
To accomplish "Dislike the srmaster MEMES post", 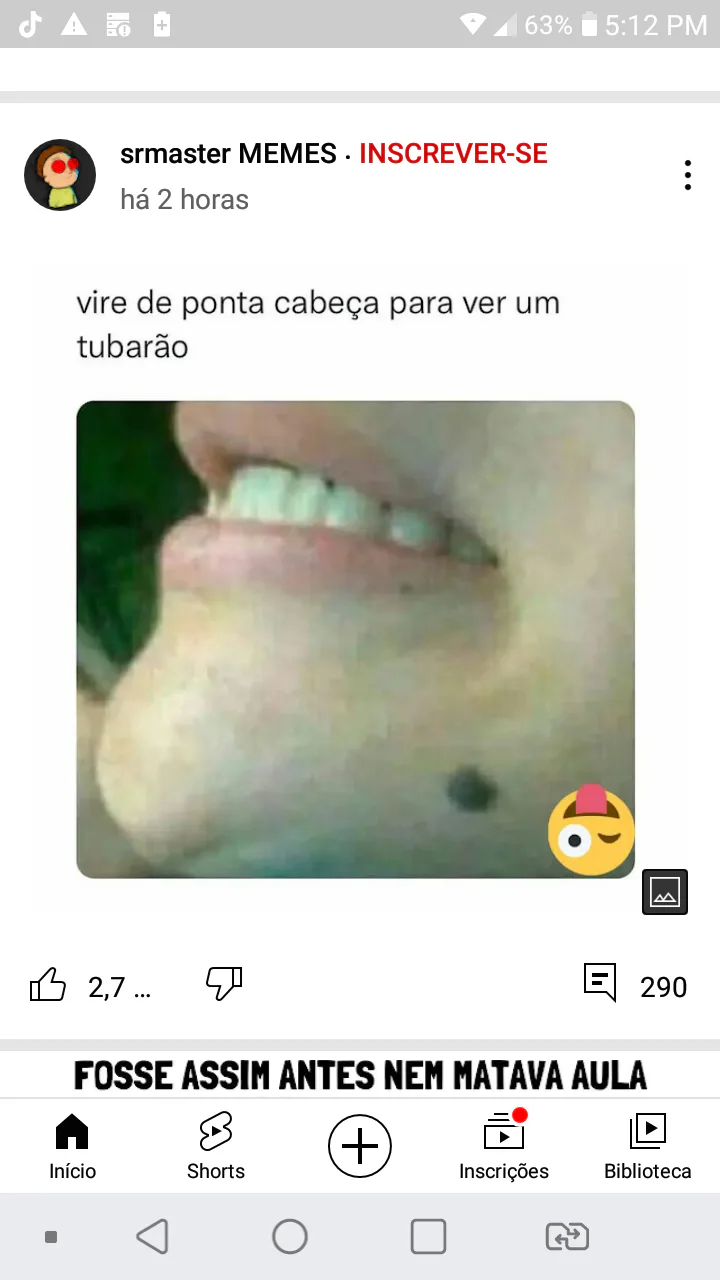I will coord(224,984).
